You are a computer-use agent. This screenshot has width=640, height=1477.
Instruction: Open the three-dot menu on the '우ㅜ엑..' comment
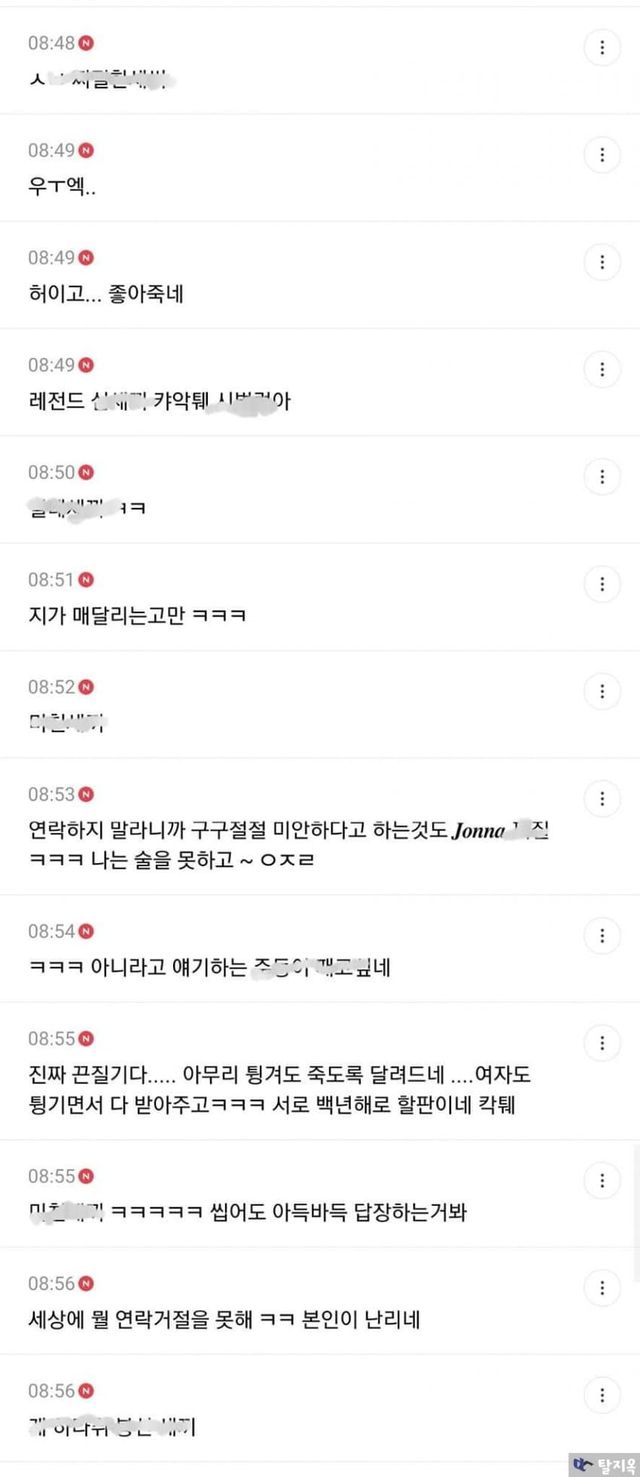coord(602,155)
